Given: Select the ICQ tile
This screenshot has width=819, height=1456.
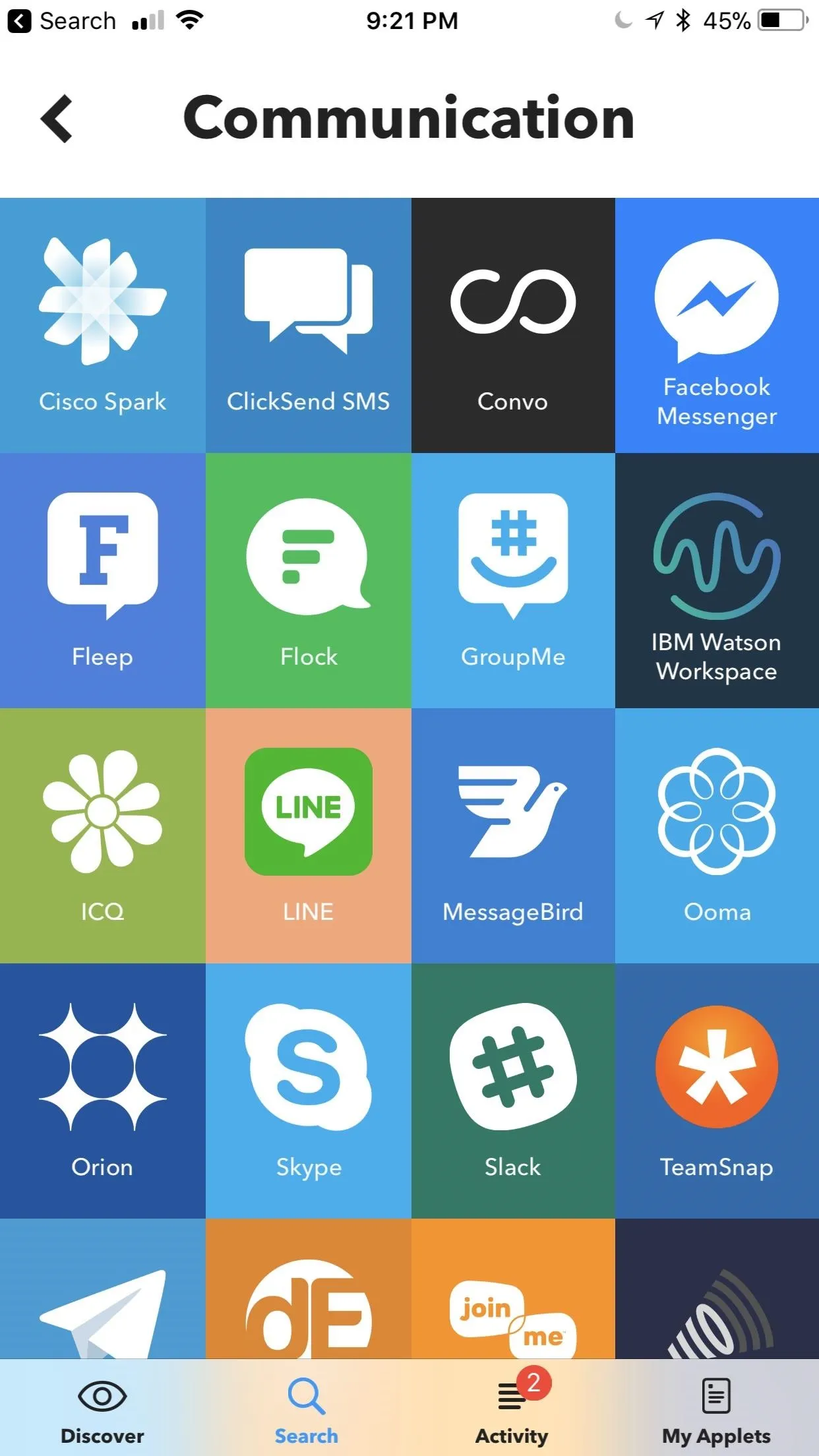Looking at the screenshot, I should pos(103,835).
